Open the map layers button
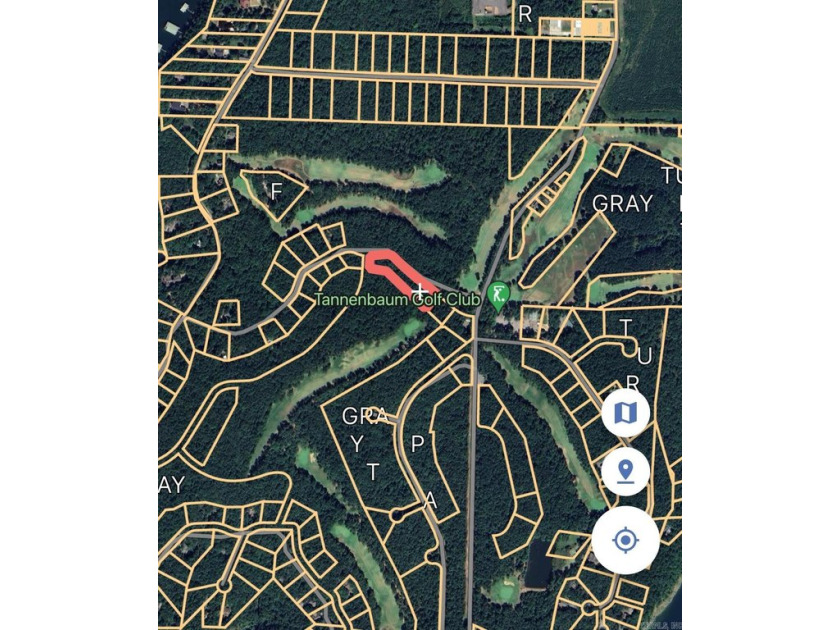Image resolution: width=840 pixels, height=630 pixels. pos(626,412)
